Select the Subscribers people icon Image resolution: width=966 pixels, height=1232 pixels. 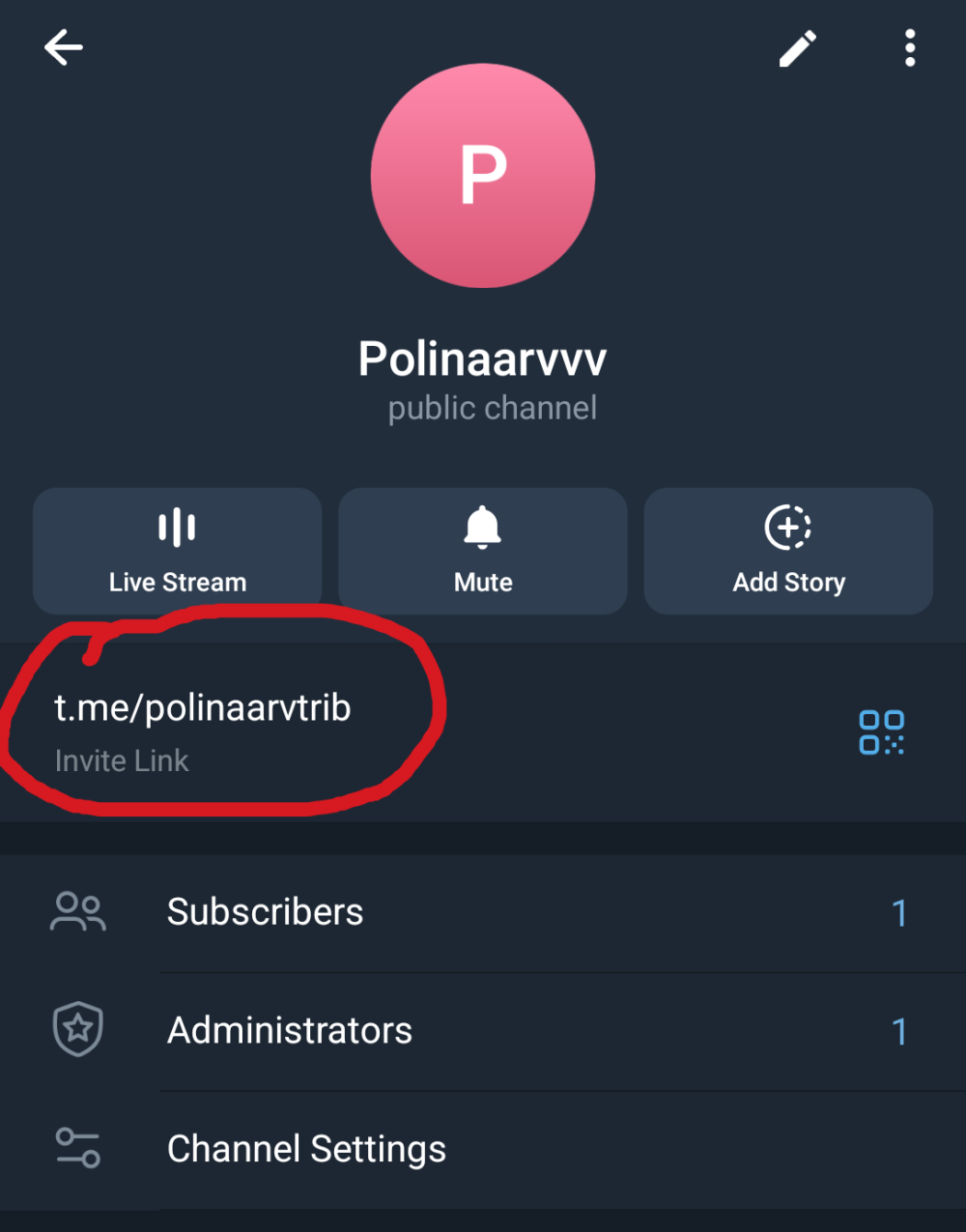click(x=77, y=911)
